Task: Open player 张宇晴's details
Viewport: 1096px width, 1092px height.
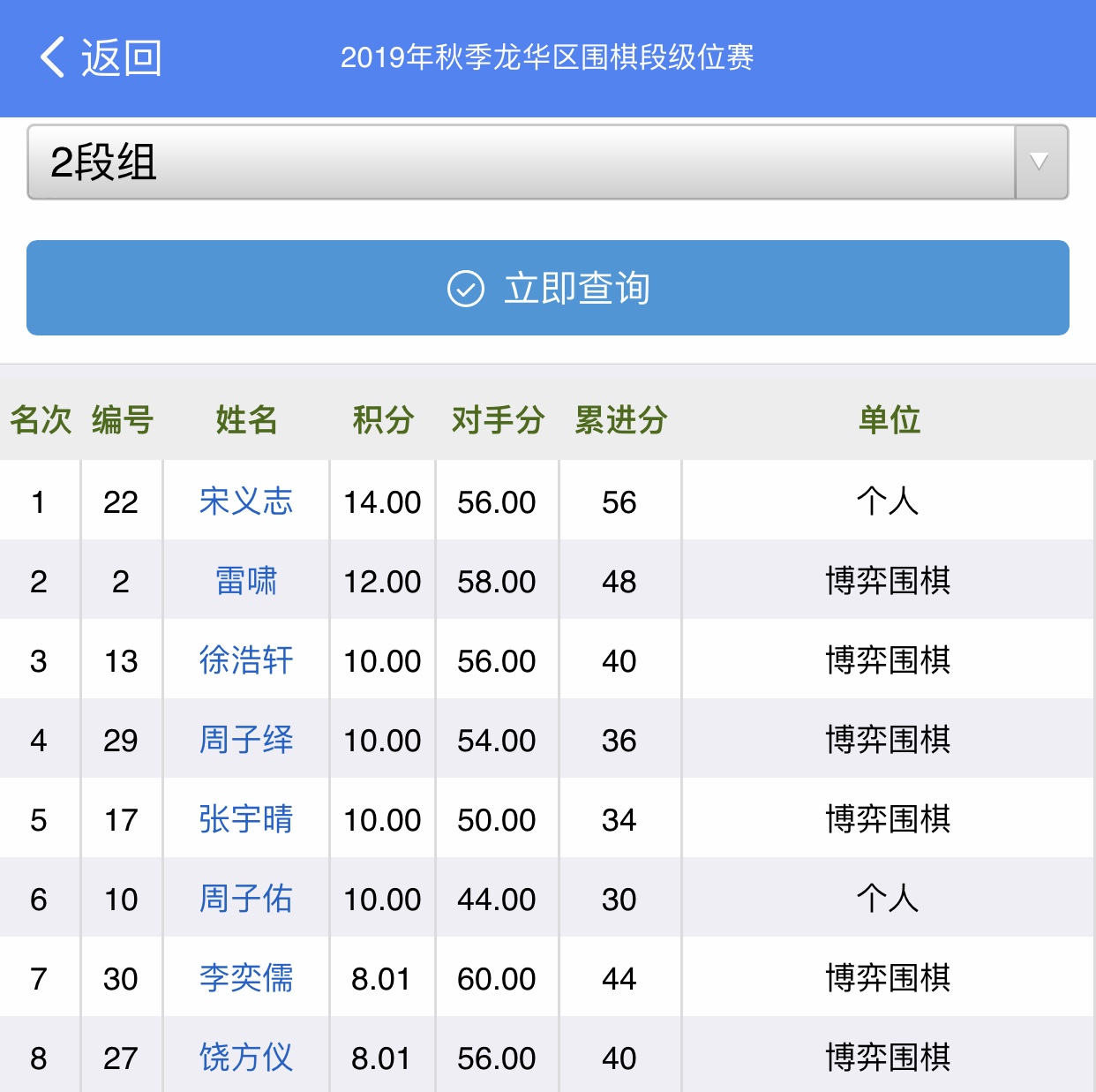Action: pos(245,819)
